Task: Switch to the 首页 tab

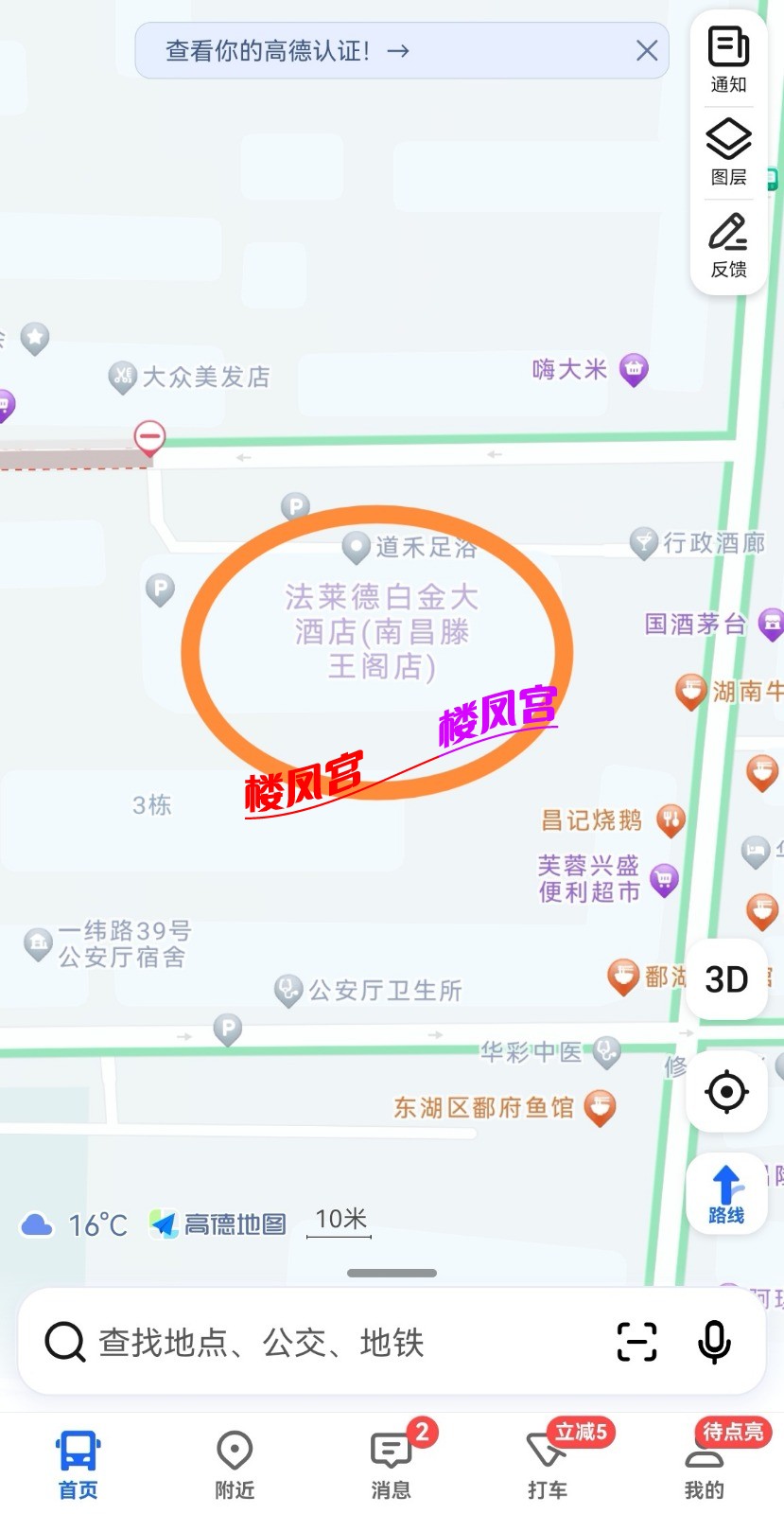Action: coord(78,1464)
